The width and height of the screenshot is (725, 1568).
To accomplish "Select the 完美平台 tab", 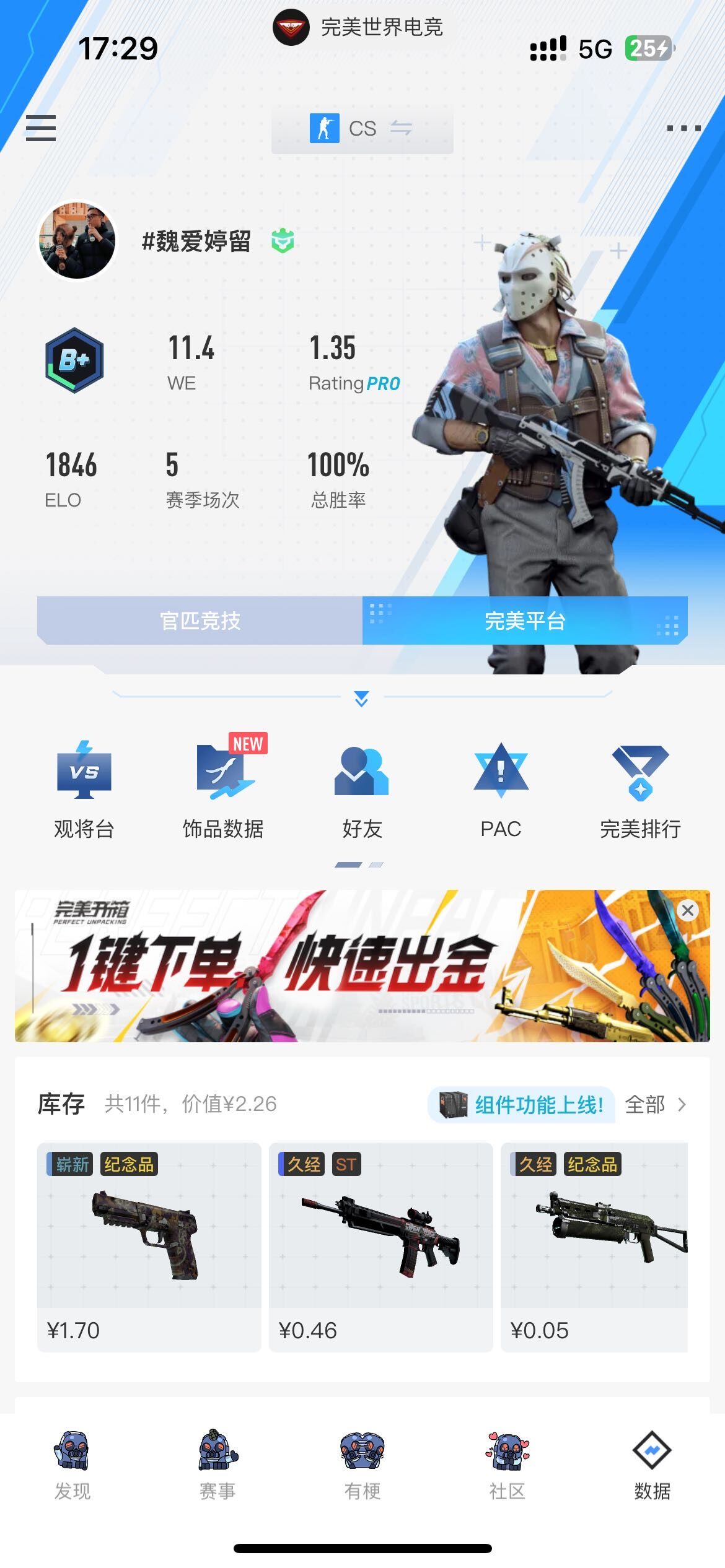I will 524,621.
